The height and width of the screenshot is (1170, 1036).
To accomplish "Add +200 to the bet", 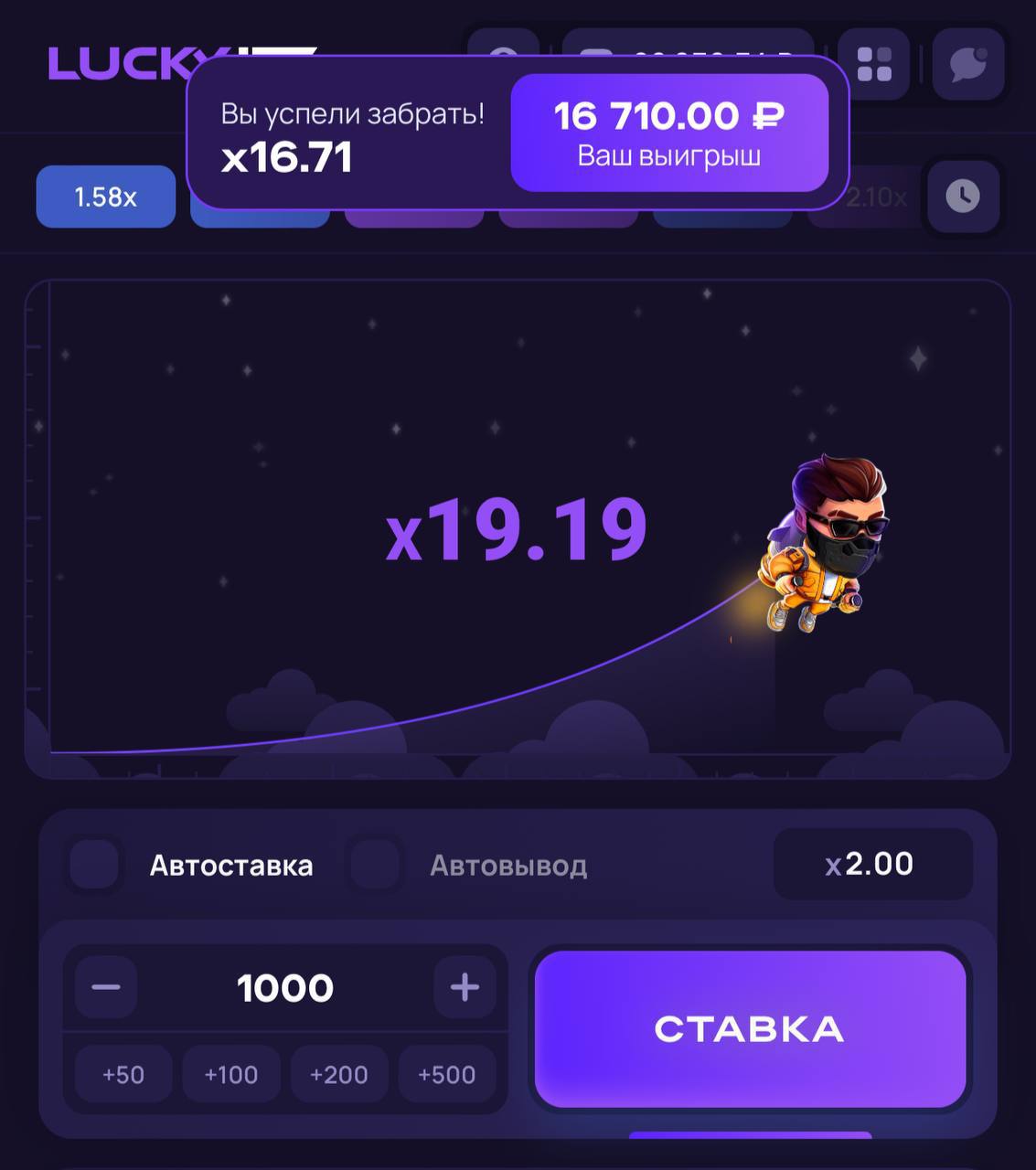I will point(339,1074).
